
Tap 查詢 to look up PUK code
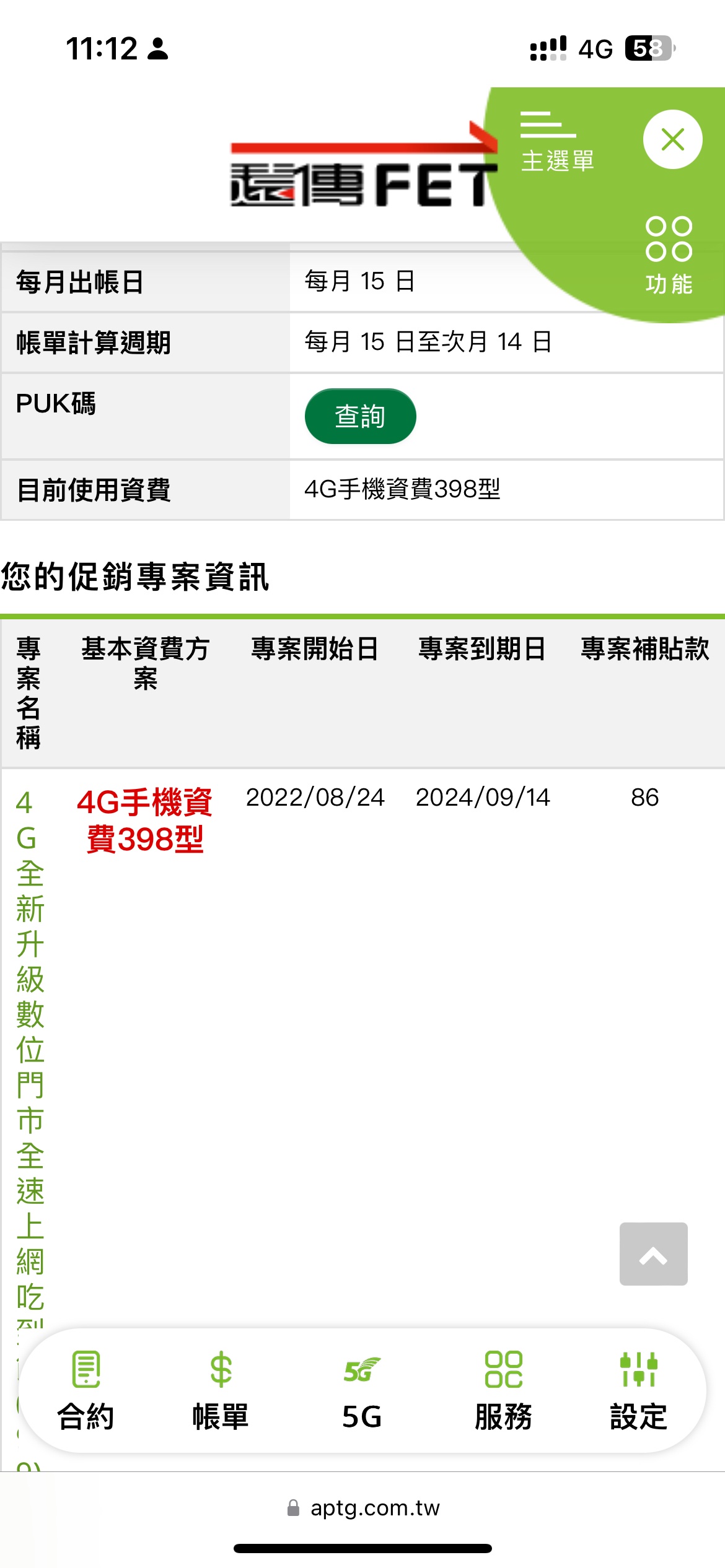360,416
